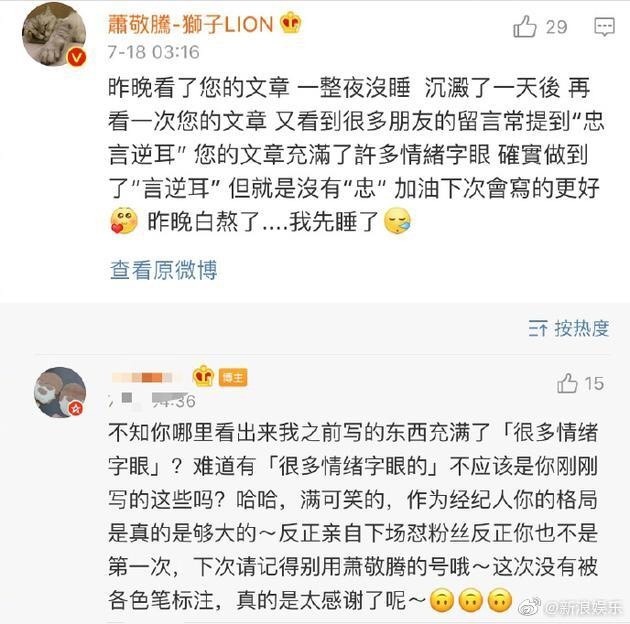
Task: Open 查看原微博 link
Action: 163,269
